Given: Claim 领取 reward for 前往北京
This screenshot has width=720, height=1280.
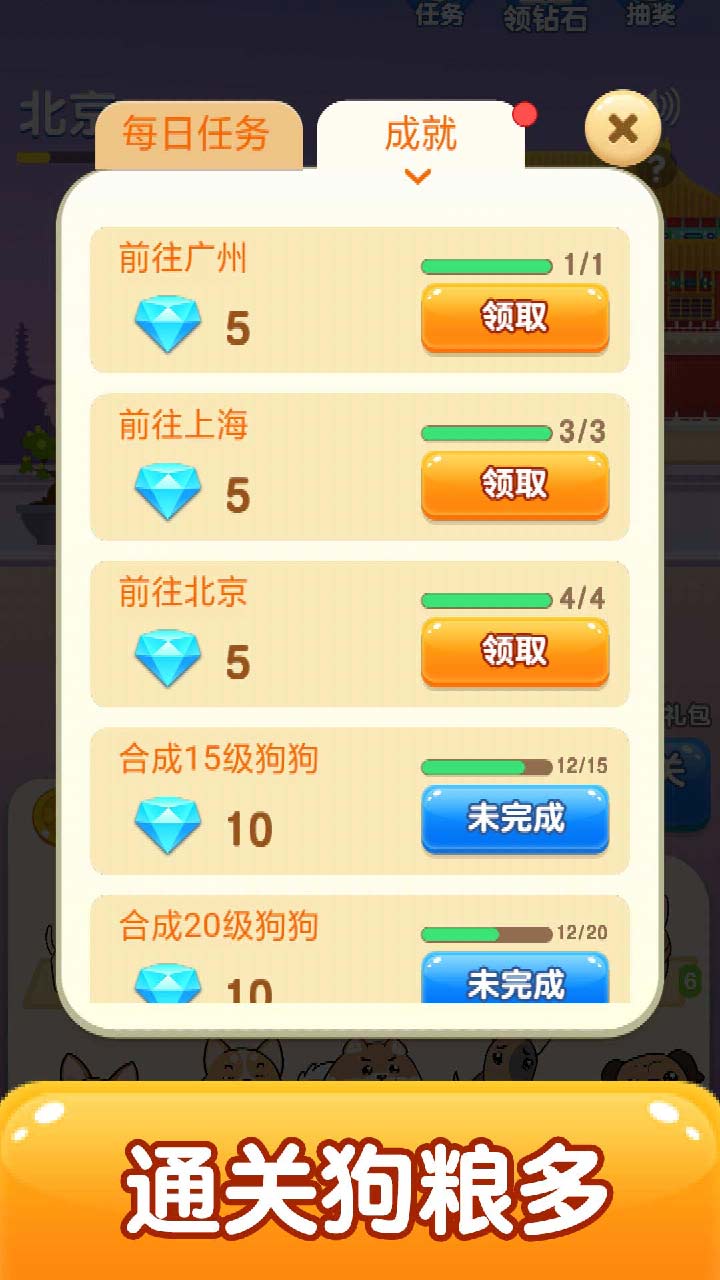Looking at the screenshot, I should pos(515,652).
